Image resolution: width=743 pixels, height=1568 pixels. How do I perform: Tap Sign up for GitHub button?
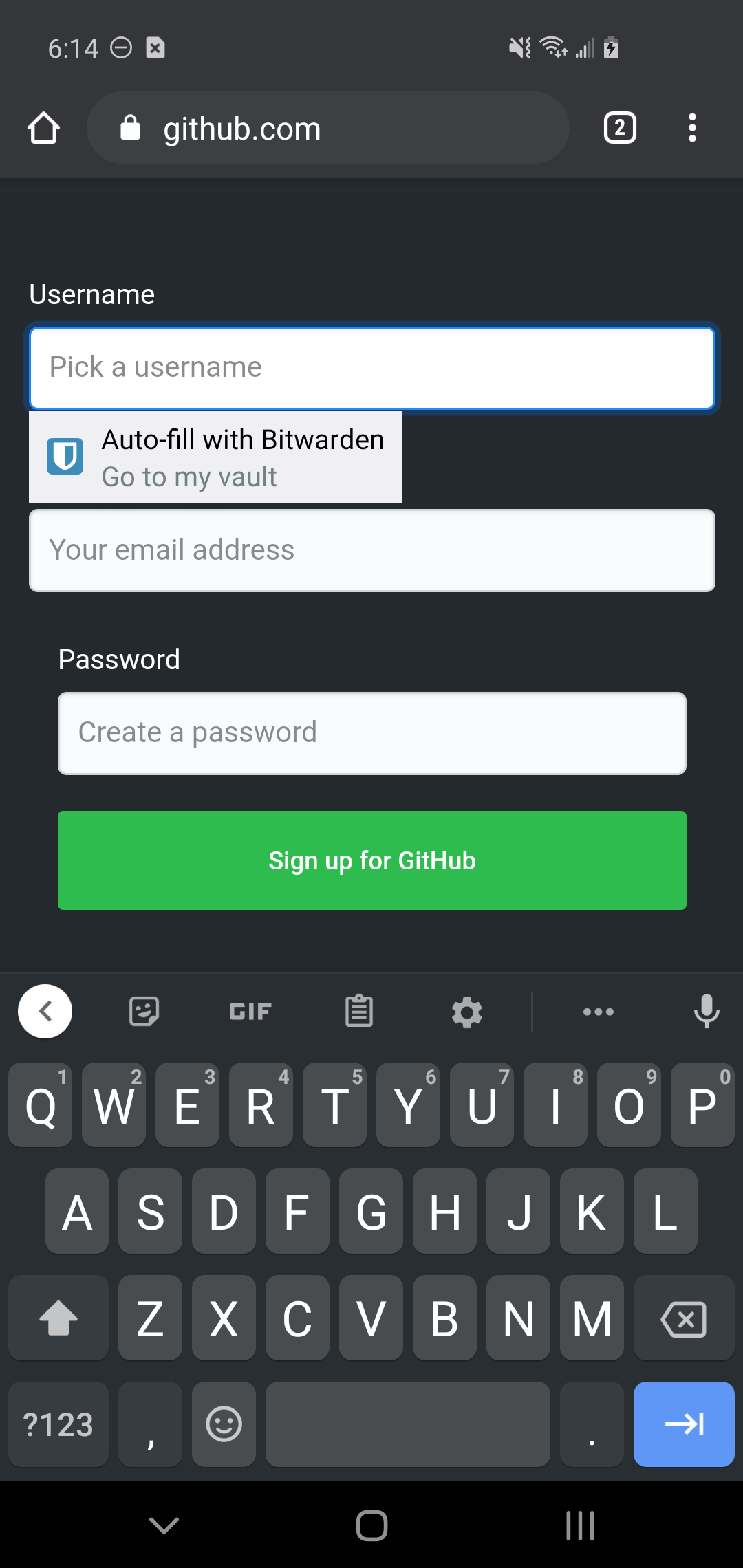pos(371,860)
